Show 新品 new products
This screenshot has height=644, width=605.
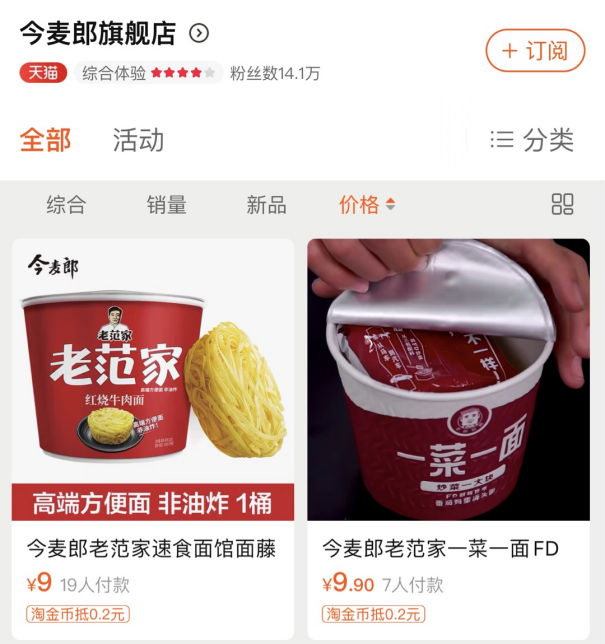tap(266, 205)
